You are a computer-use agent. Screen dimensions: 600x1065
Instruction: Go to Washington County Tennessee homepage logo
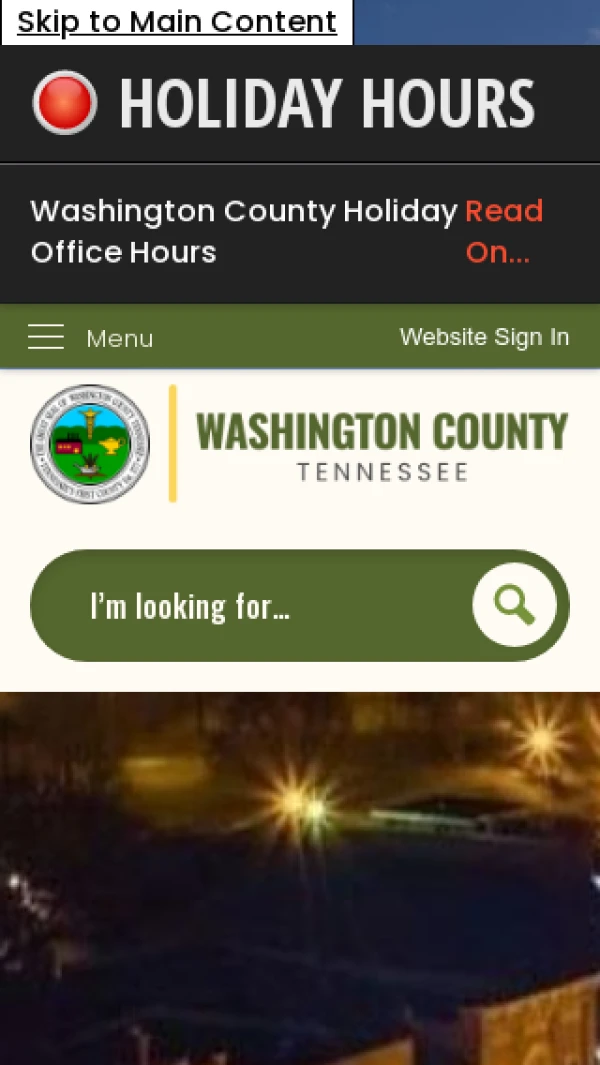299,444
